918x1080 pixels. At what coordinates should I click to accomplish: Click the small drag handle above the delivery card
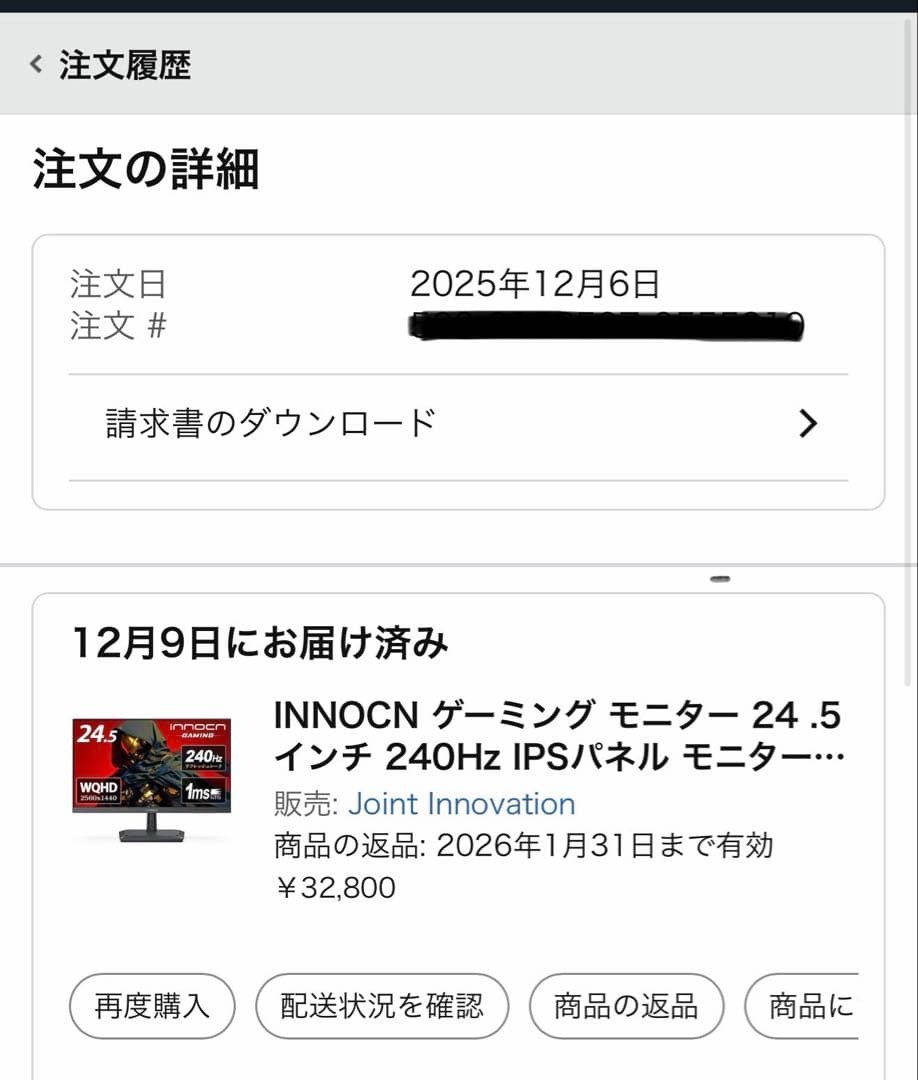tap(721, 576)
